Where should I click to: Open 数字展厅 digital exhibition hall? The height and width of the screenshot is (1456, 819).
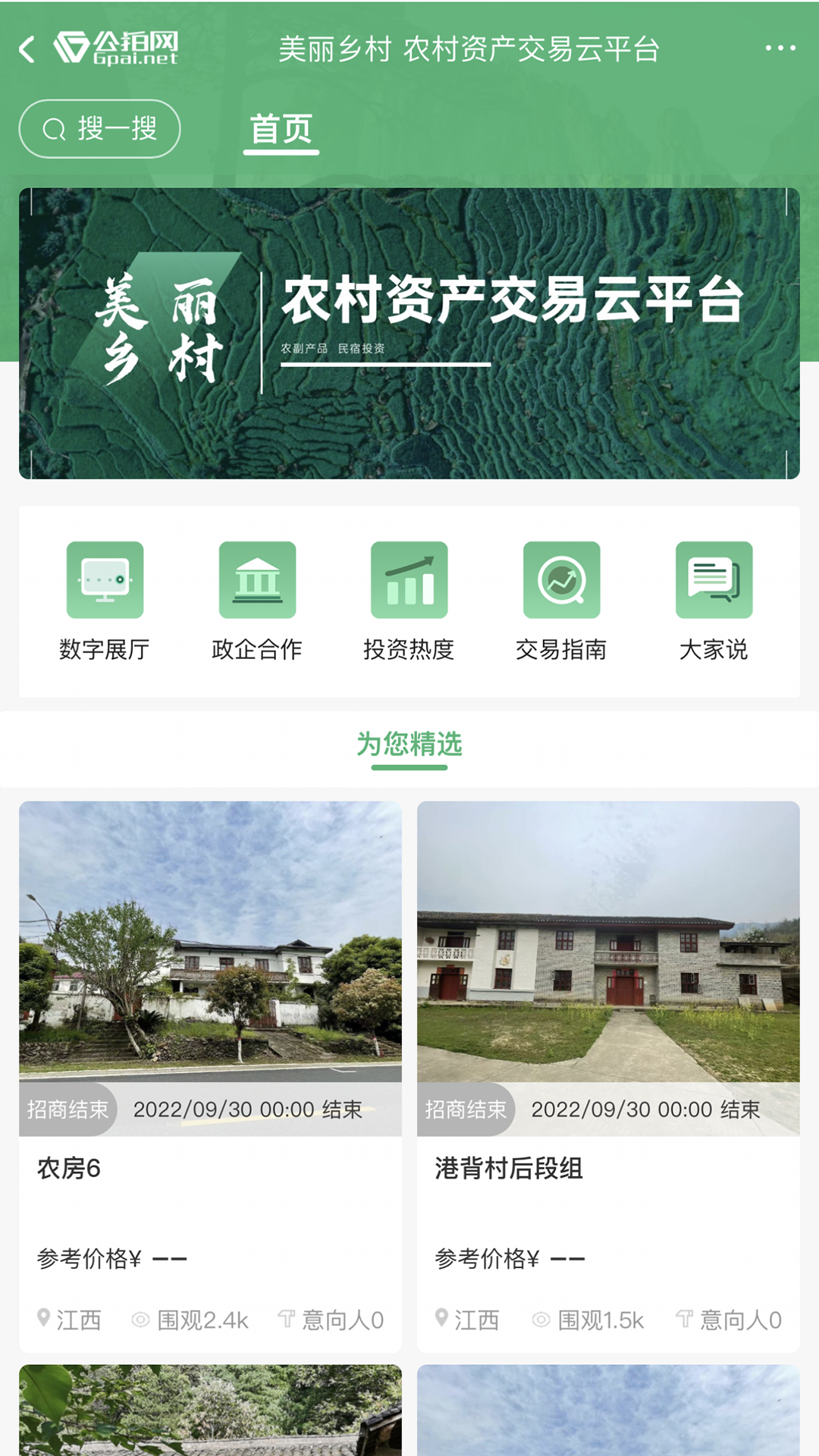[105, 601]
